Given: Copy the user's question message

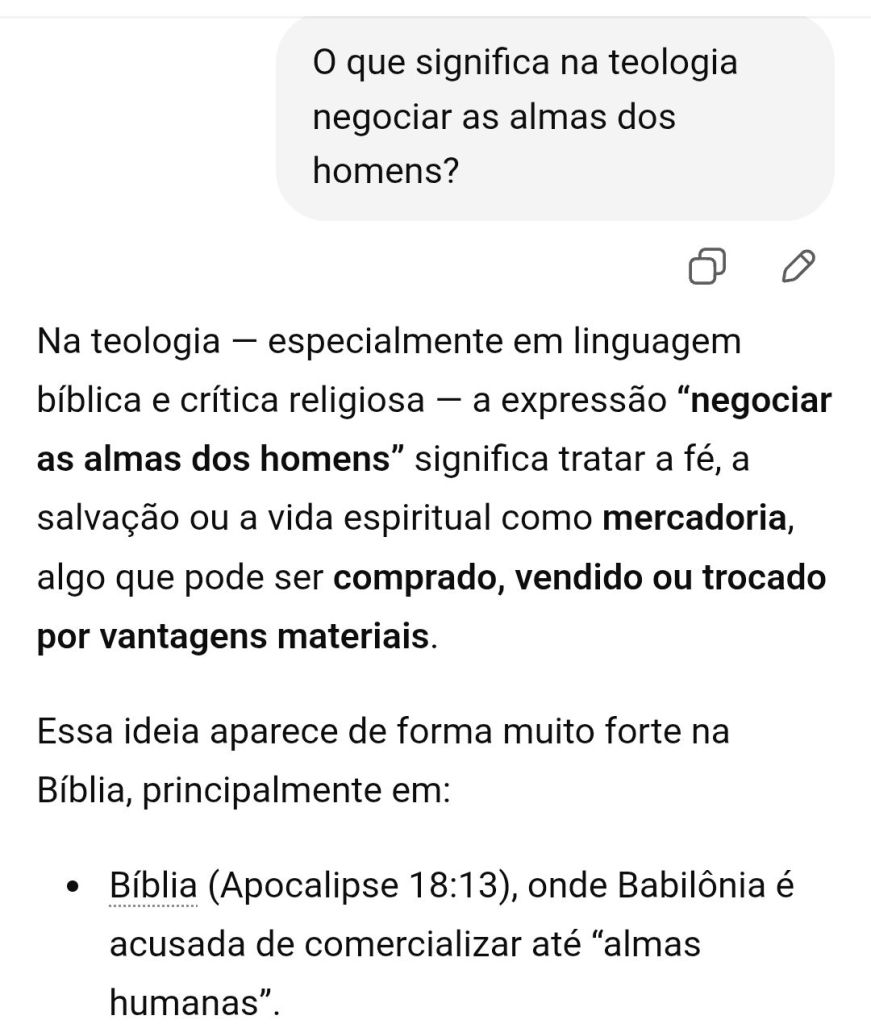Looking at the screenshot, I should (x=707, y=267).
